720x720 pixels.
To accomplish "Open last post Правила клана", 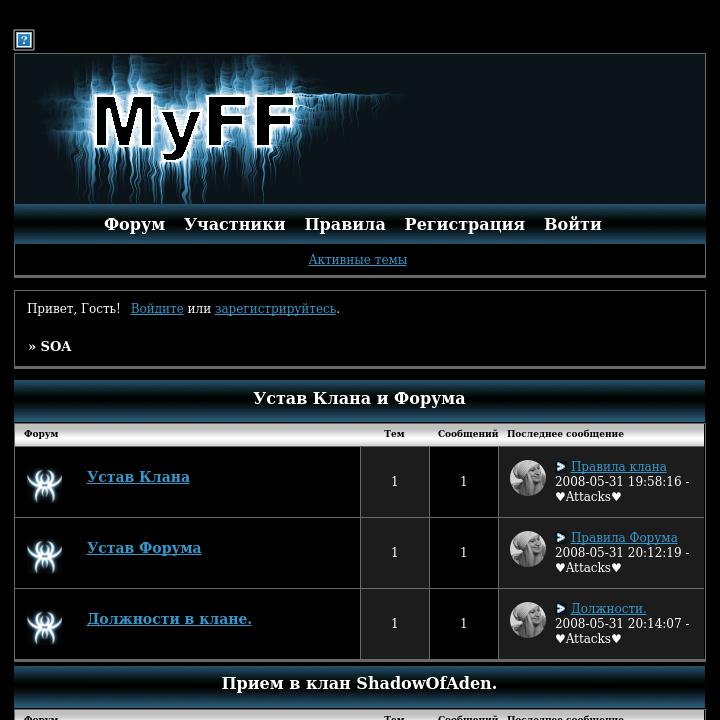I will click(618, 467).
